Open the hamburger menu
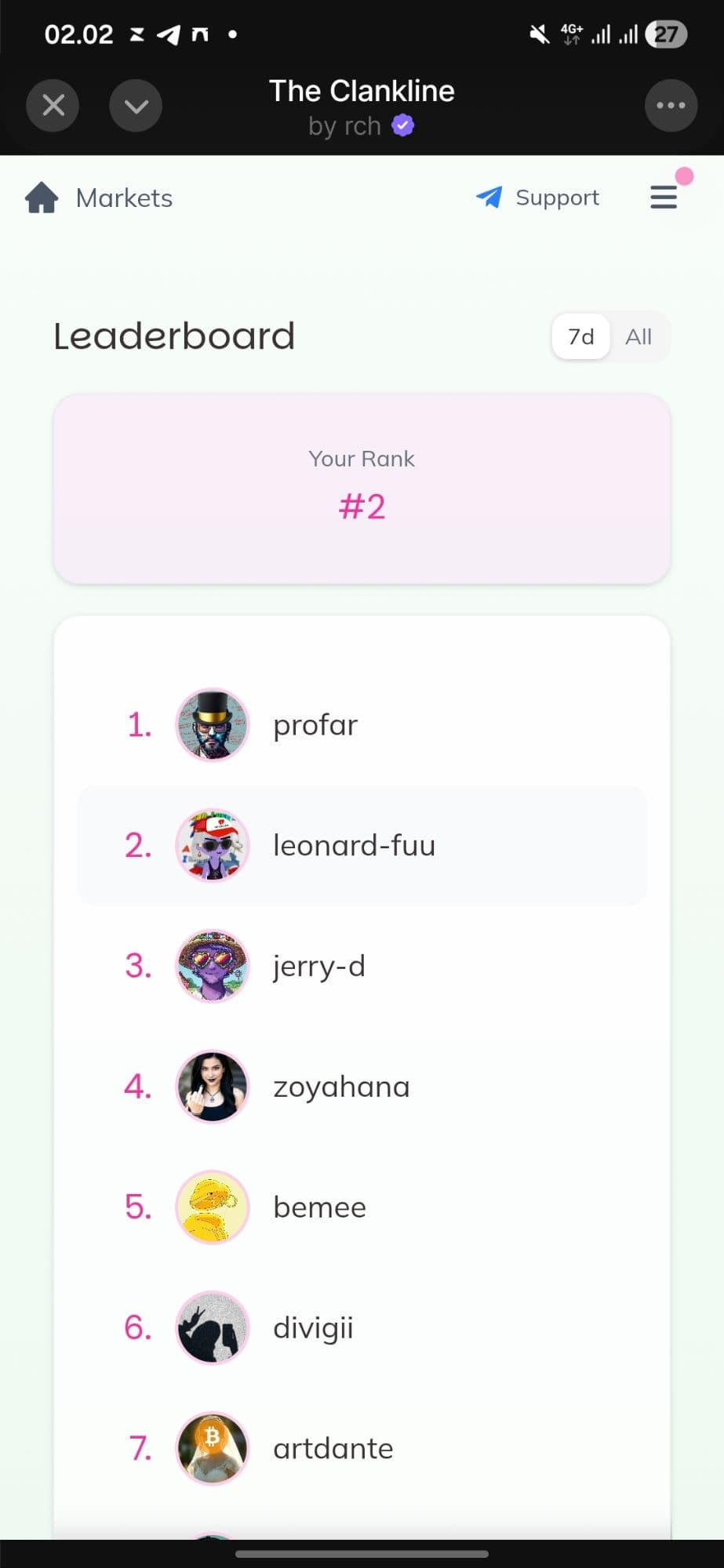Viewport: 724px width, 1568px height. [x=664, y=198]
